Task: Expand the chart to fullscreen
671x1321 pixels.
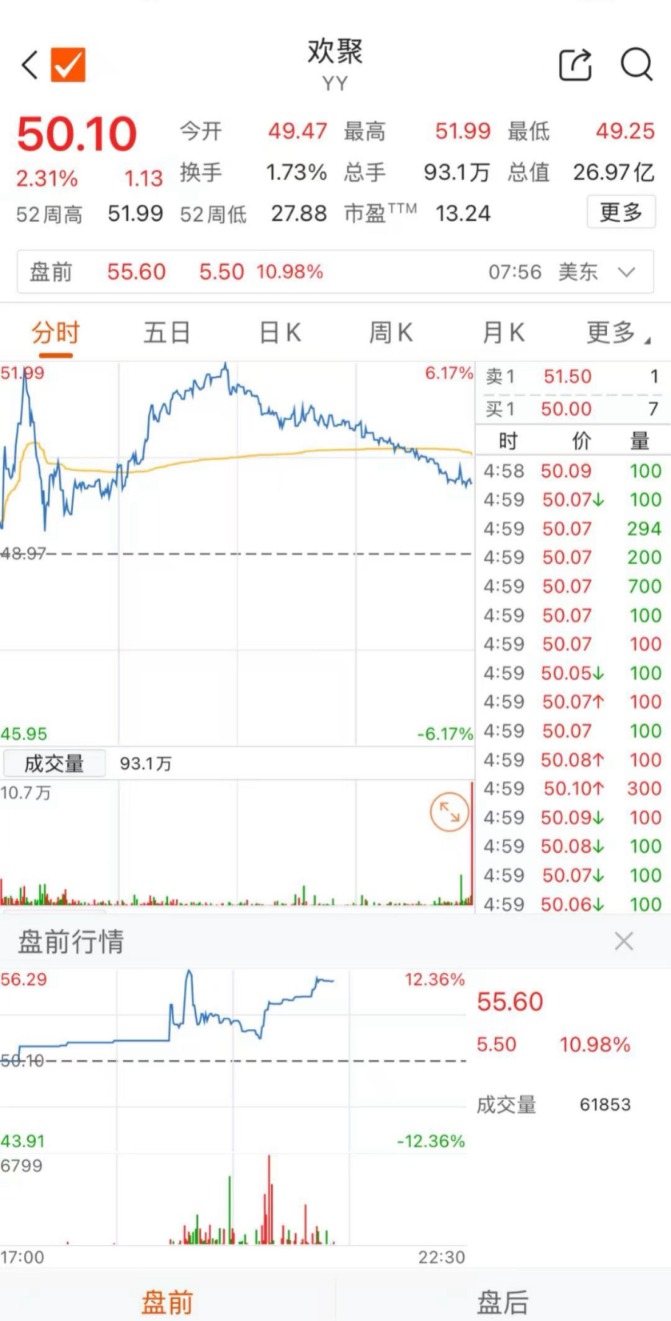Action: (449, 814)
